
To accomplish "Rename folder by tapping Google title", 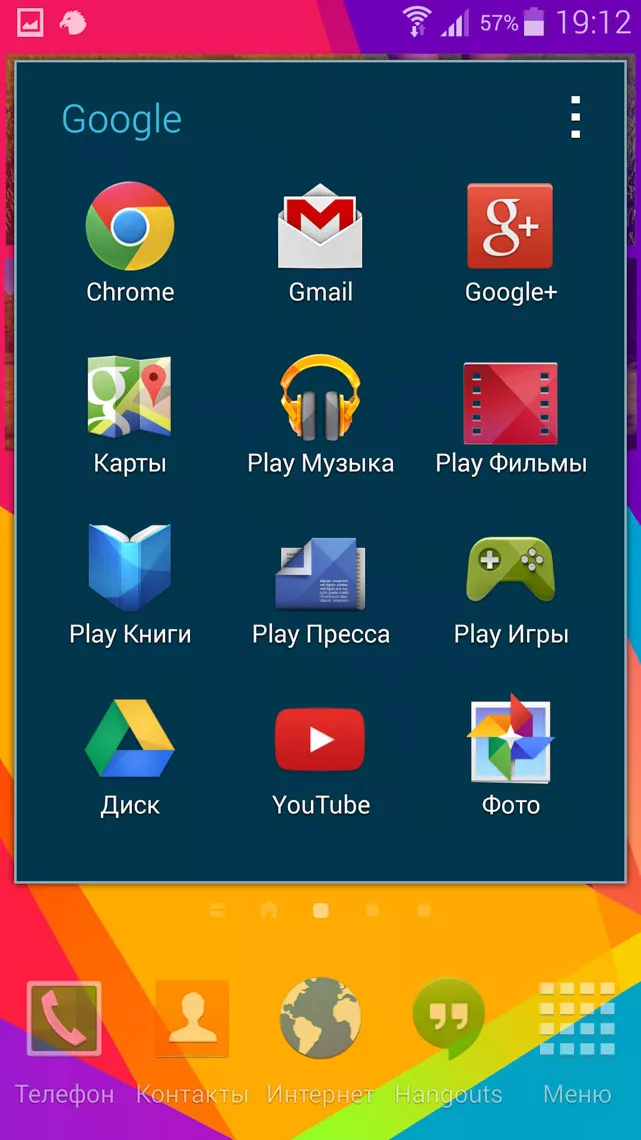I will 122,120.
